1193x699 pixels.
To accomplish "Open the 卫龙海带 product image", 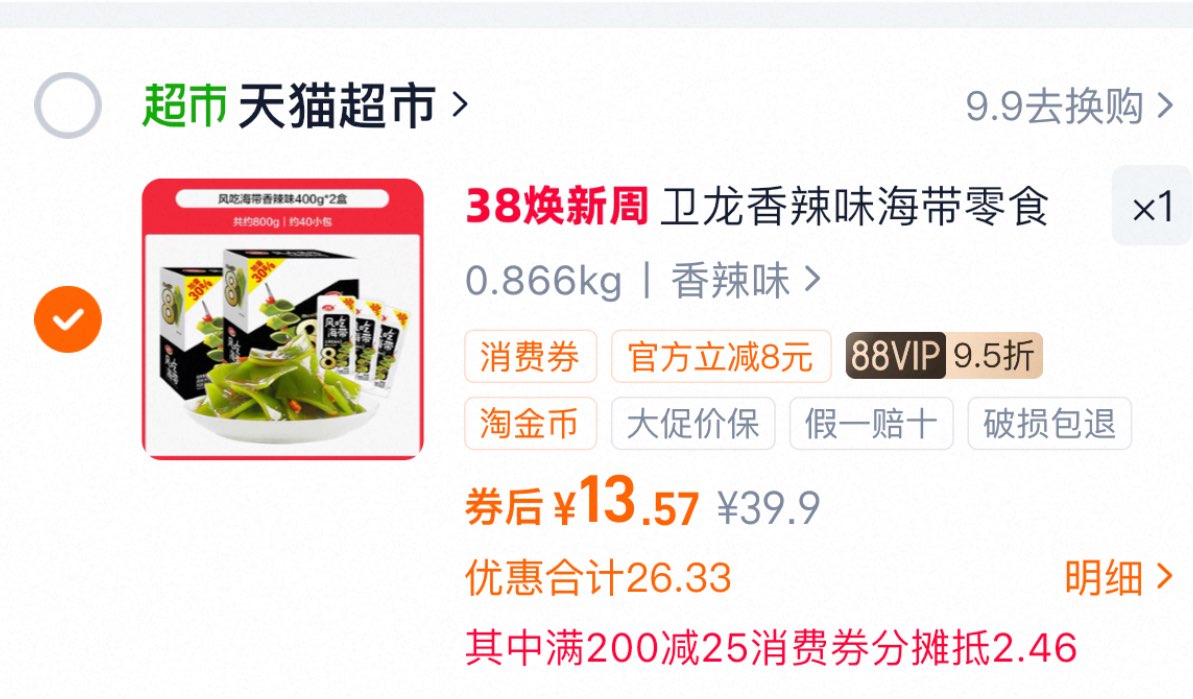I will pyautogui.click(x=282, y=319).
